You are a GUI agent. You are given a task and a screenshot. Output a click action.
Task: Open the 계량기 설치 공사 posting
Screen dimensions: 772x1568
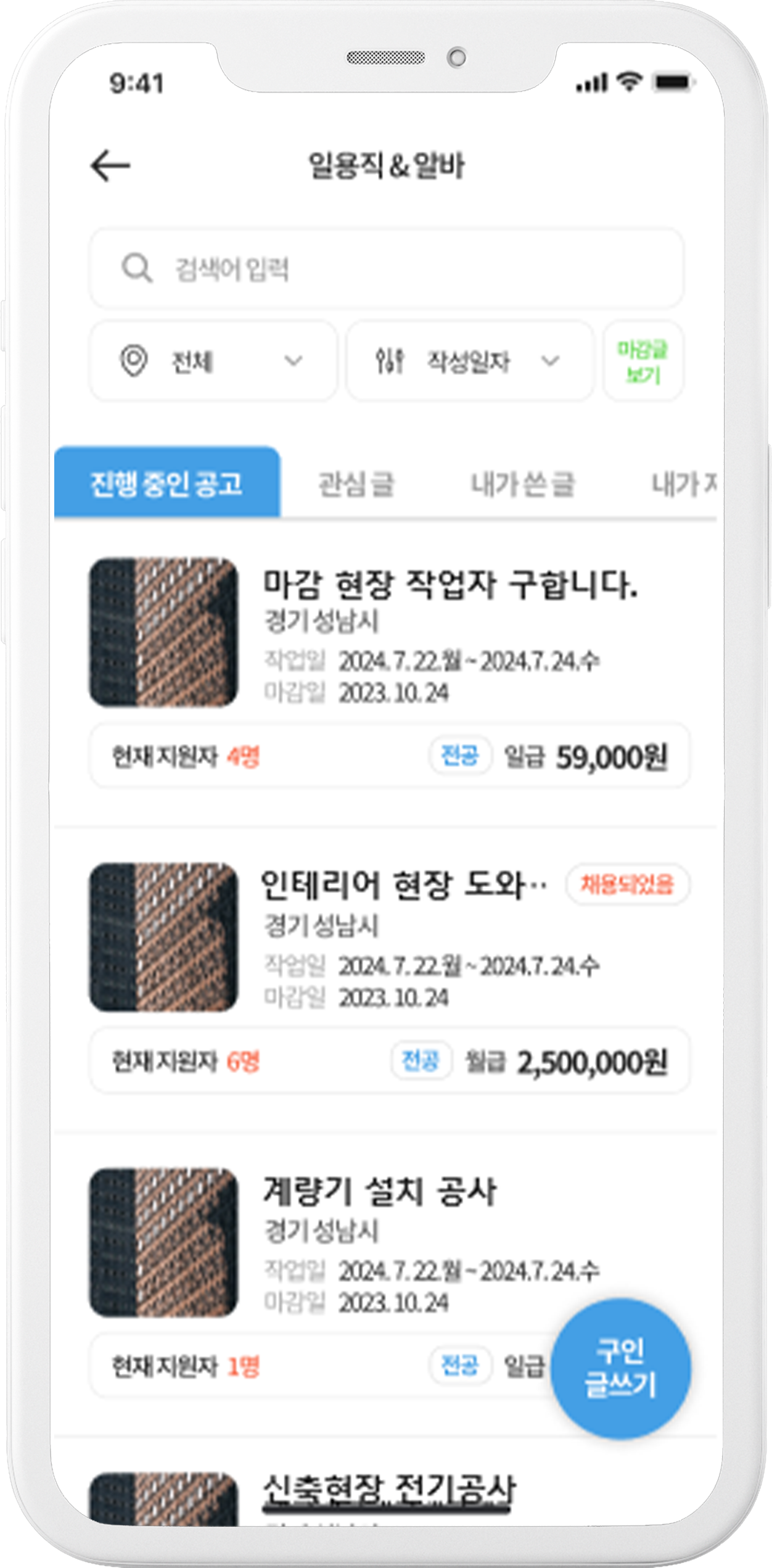tap(379, 1190)
